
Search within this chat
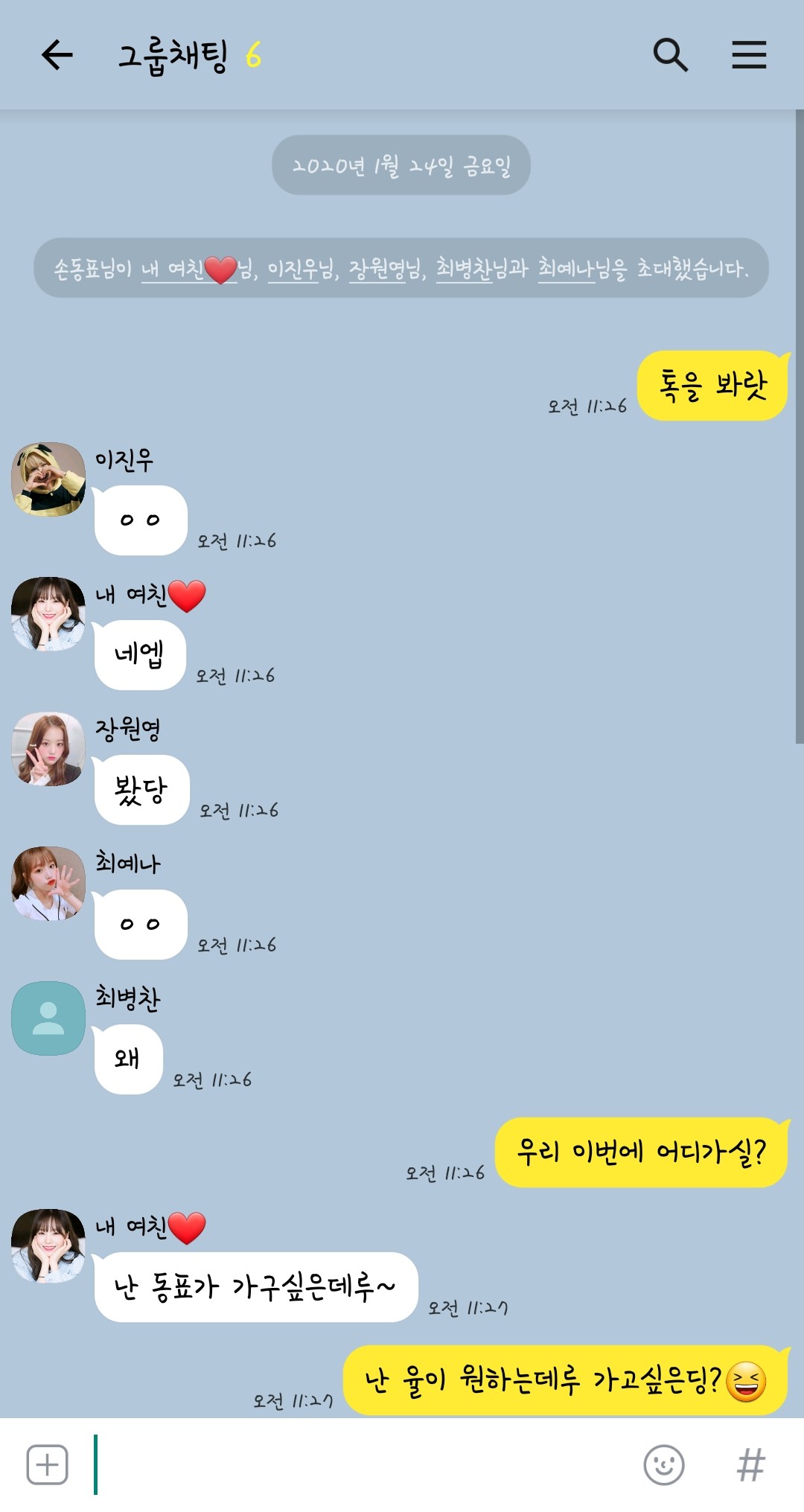pyautogui.click(x=670, y=55)
